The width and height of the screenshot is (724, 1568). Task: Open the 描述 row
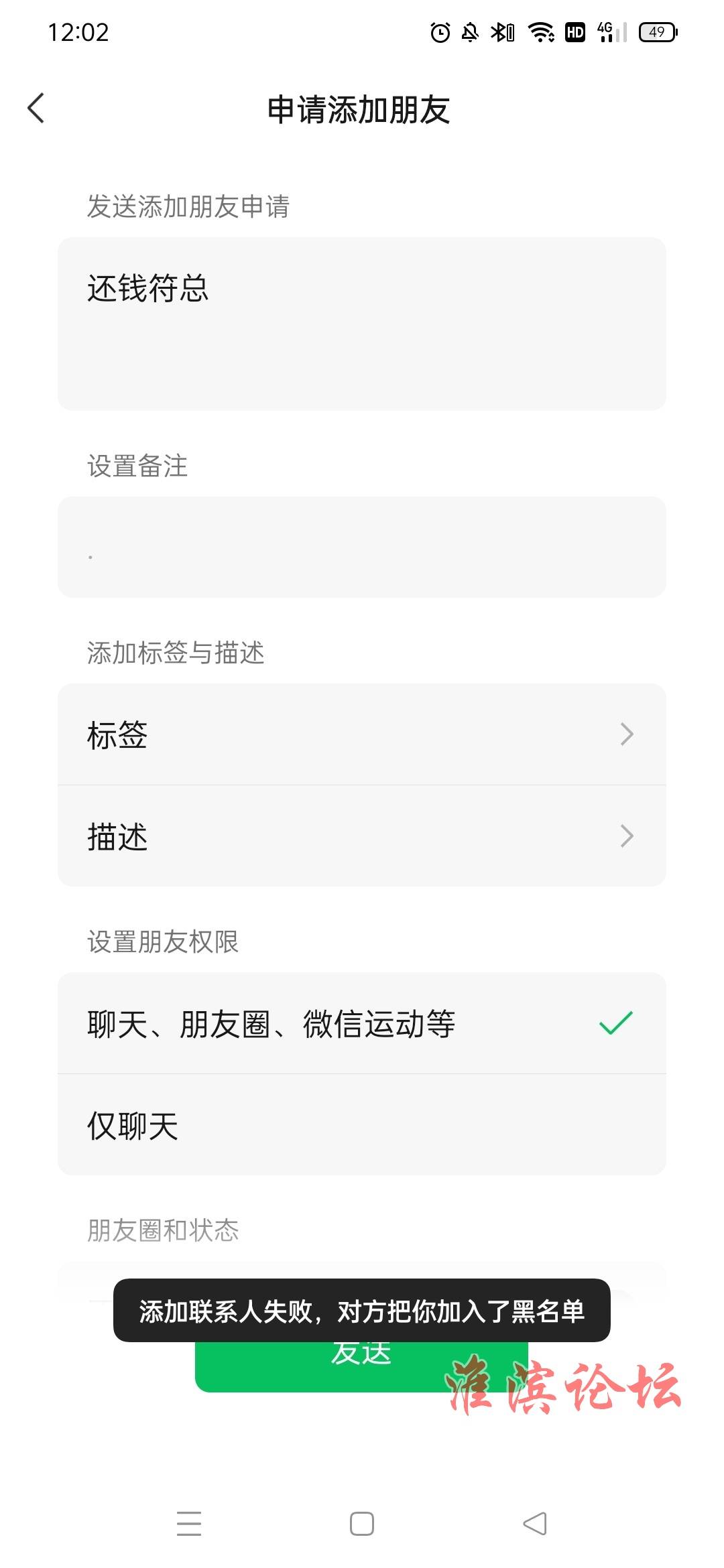coord(362,836)
